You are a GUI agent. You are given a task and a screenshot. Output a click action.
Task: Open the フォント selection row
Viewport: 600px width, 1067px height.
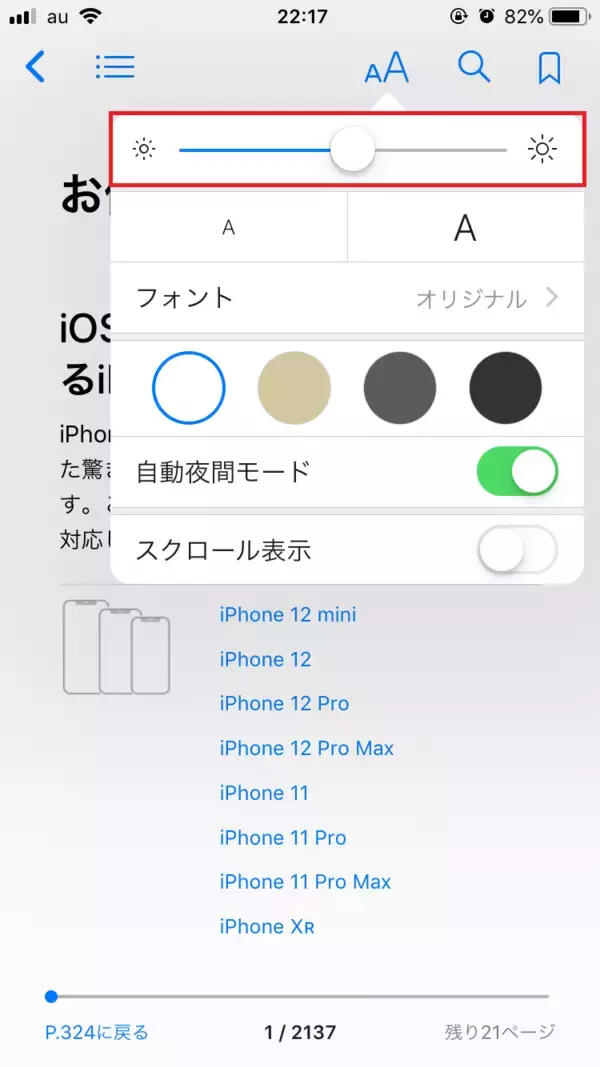346,297
